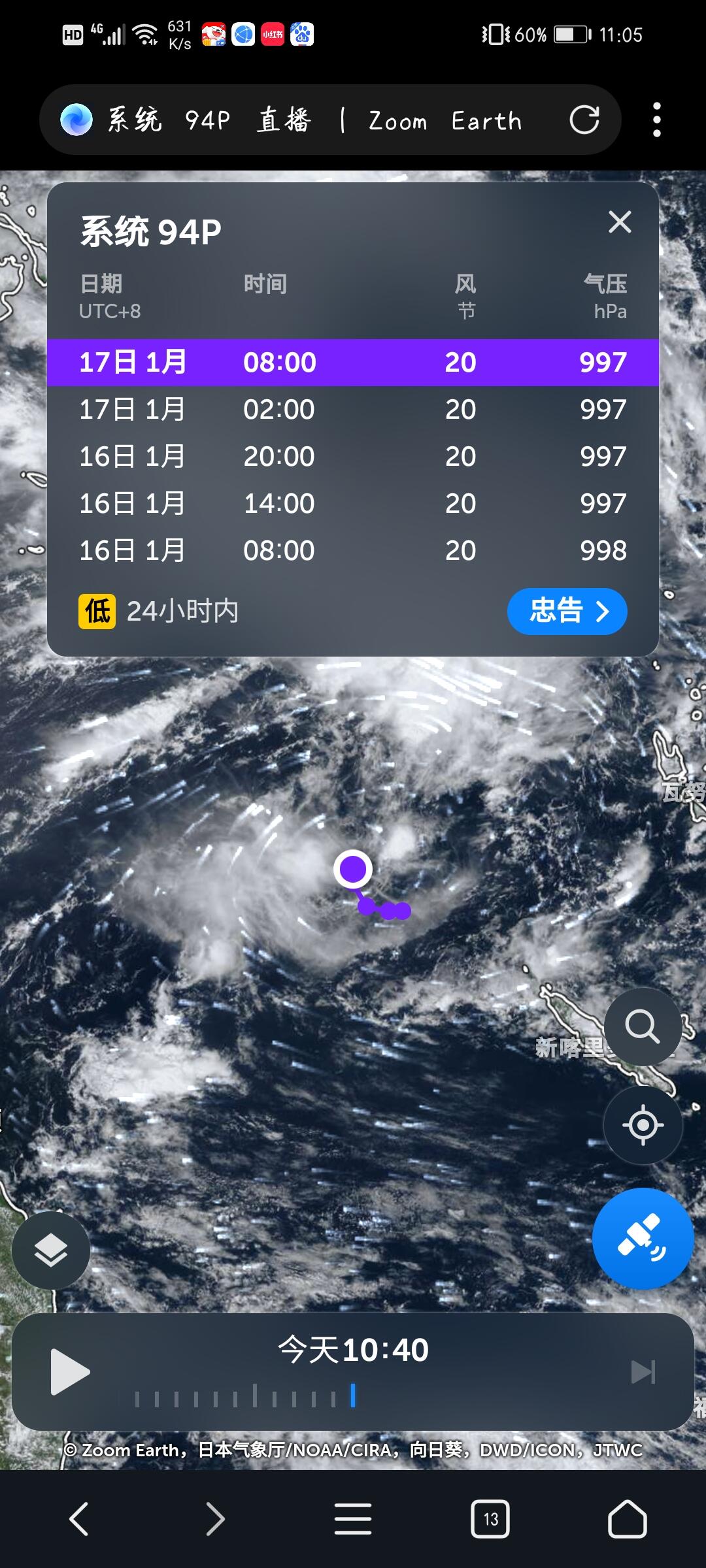Viewport: 706px width, 1568px height.
Task: Reload the page with refresh icon
Action: (x=584, y=120)
